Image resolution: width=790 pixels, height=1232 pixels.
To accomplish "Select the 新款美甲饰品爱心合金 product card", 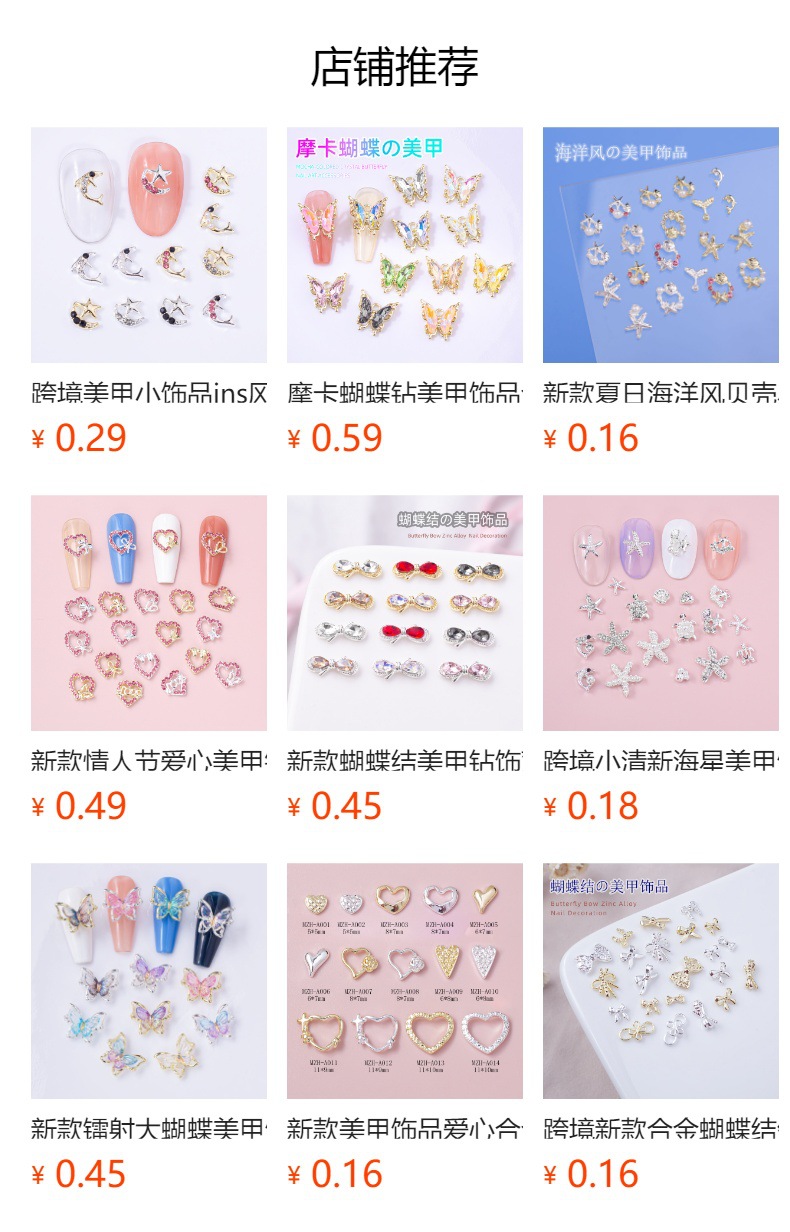I will point(404,981).
